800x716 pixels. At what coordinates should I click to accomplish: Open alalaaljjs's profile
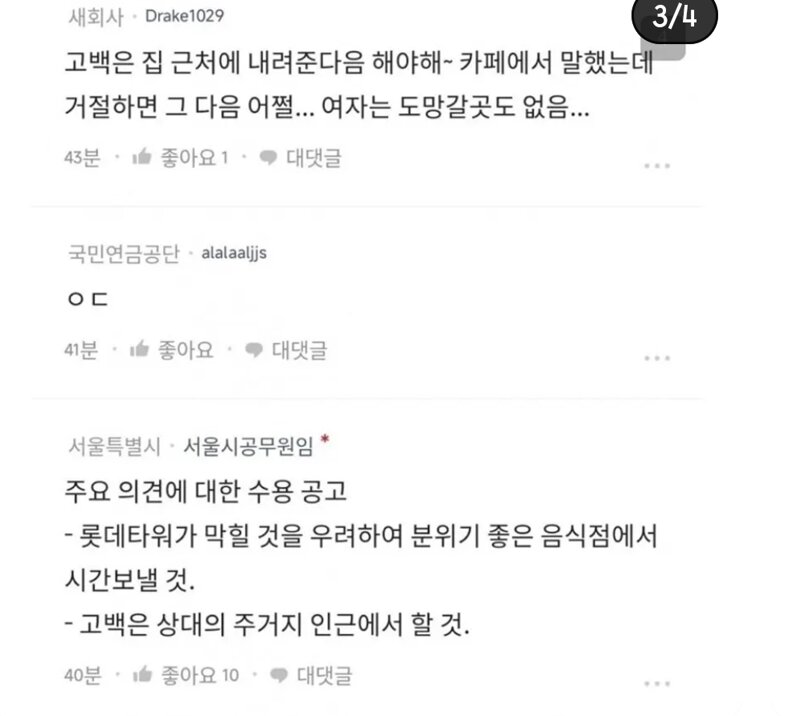pyautogui.click(x=232, y=253)
